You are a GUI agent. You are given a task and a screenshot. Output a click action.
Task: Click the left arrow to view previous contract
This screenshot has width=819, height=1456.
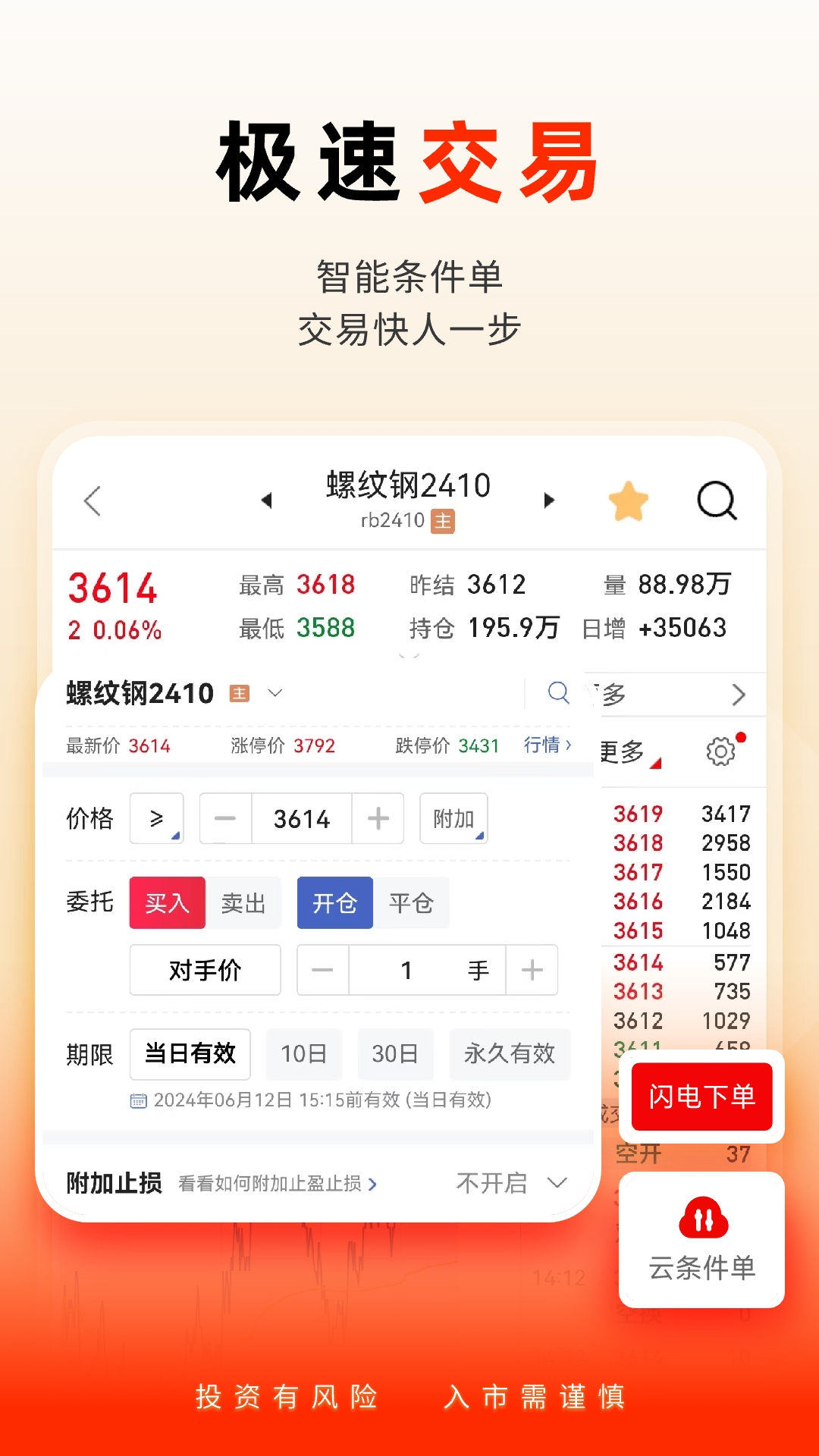click(x=266, y=500)
